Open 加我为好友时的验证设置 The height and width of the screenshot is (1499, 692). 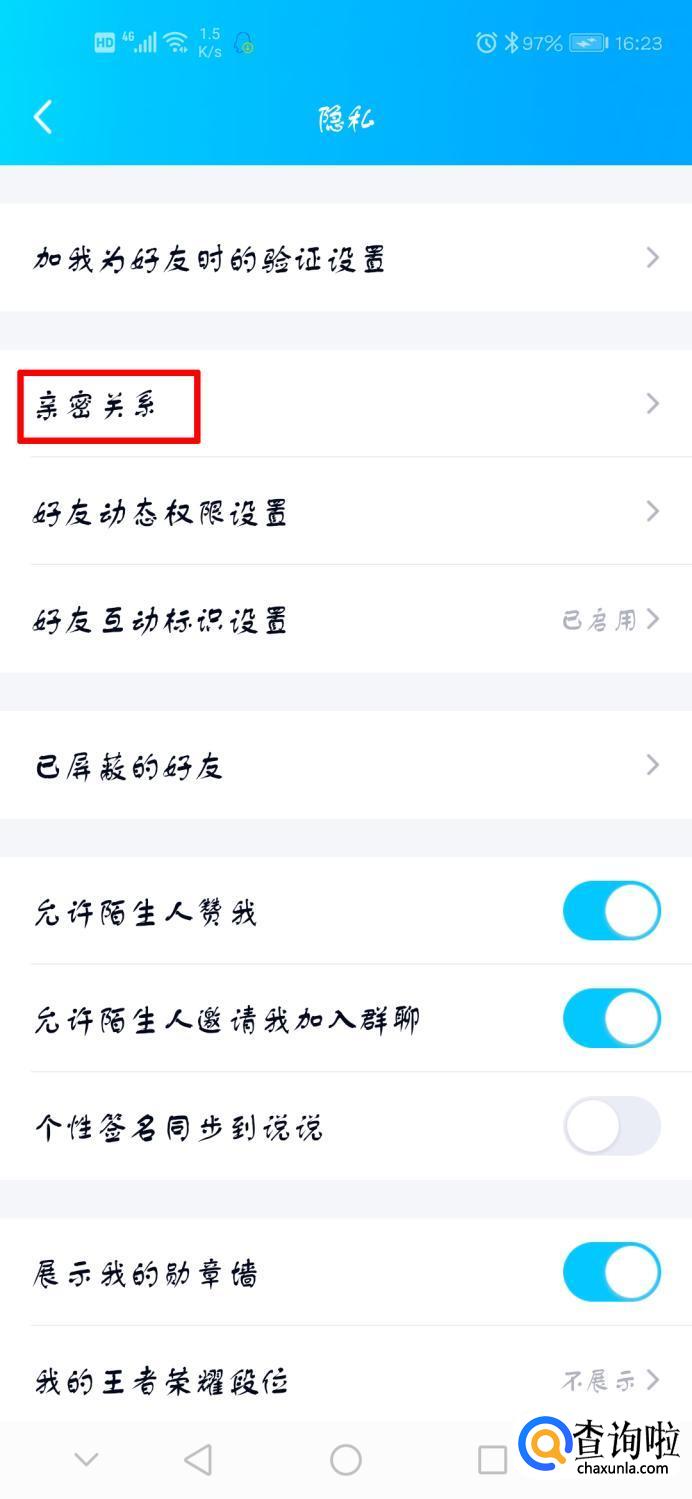click(x=346, y=258)
